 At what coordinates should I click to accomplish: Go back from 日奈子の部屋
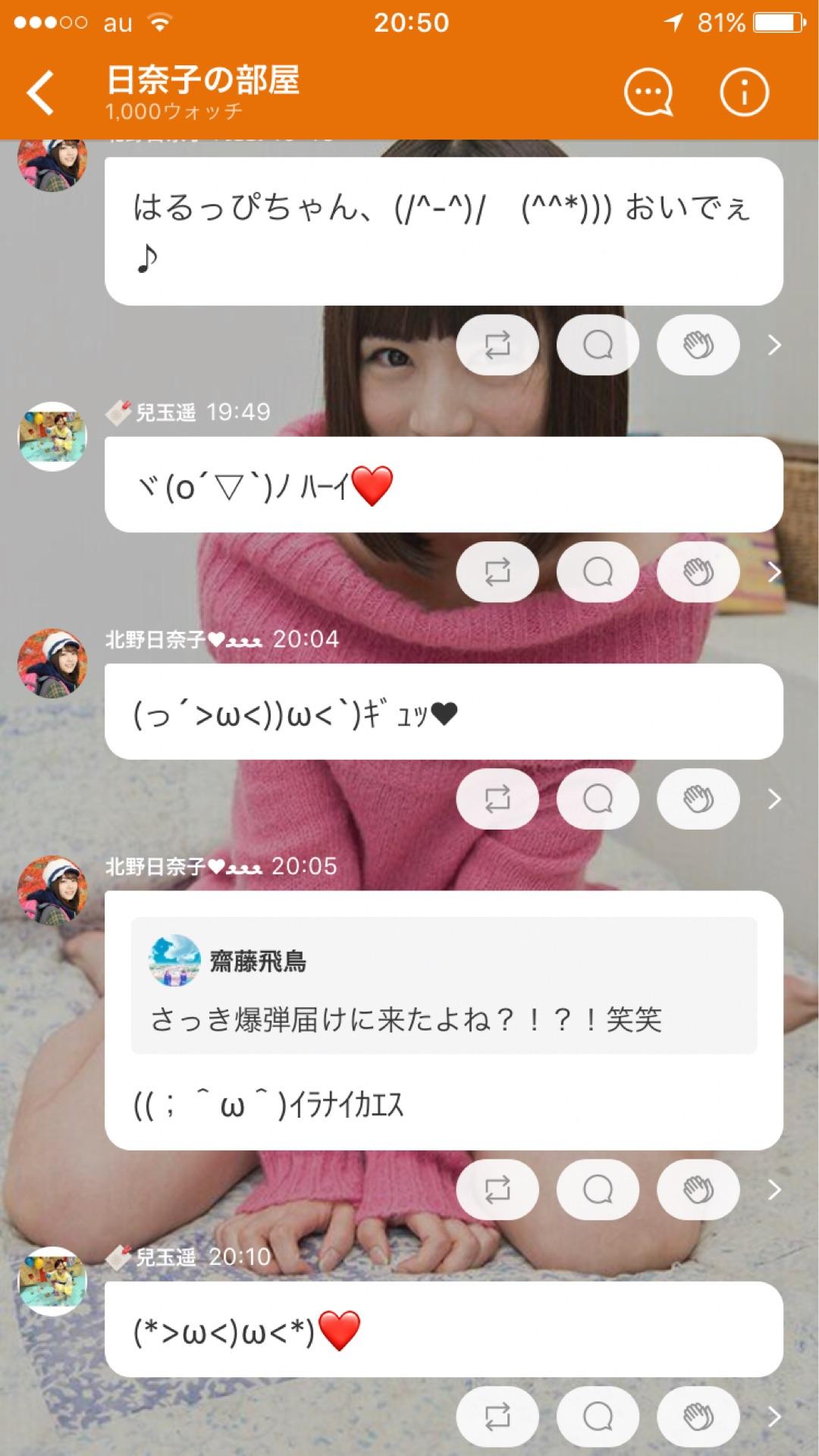41,93
